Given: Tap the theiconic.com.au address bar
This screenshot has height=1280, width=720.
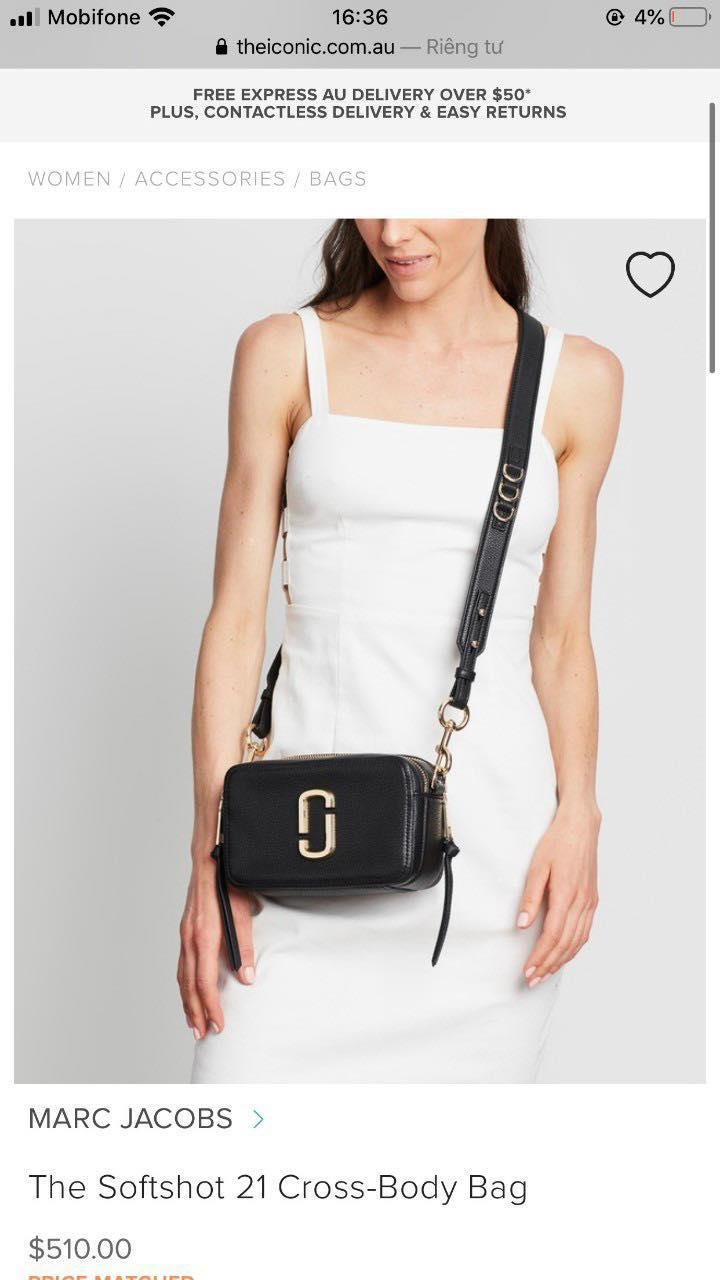Looking at the screenshot, I should pyautogui.click(x=359, y=46).
